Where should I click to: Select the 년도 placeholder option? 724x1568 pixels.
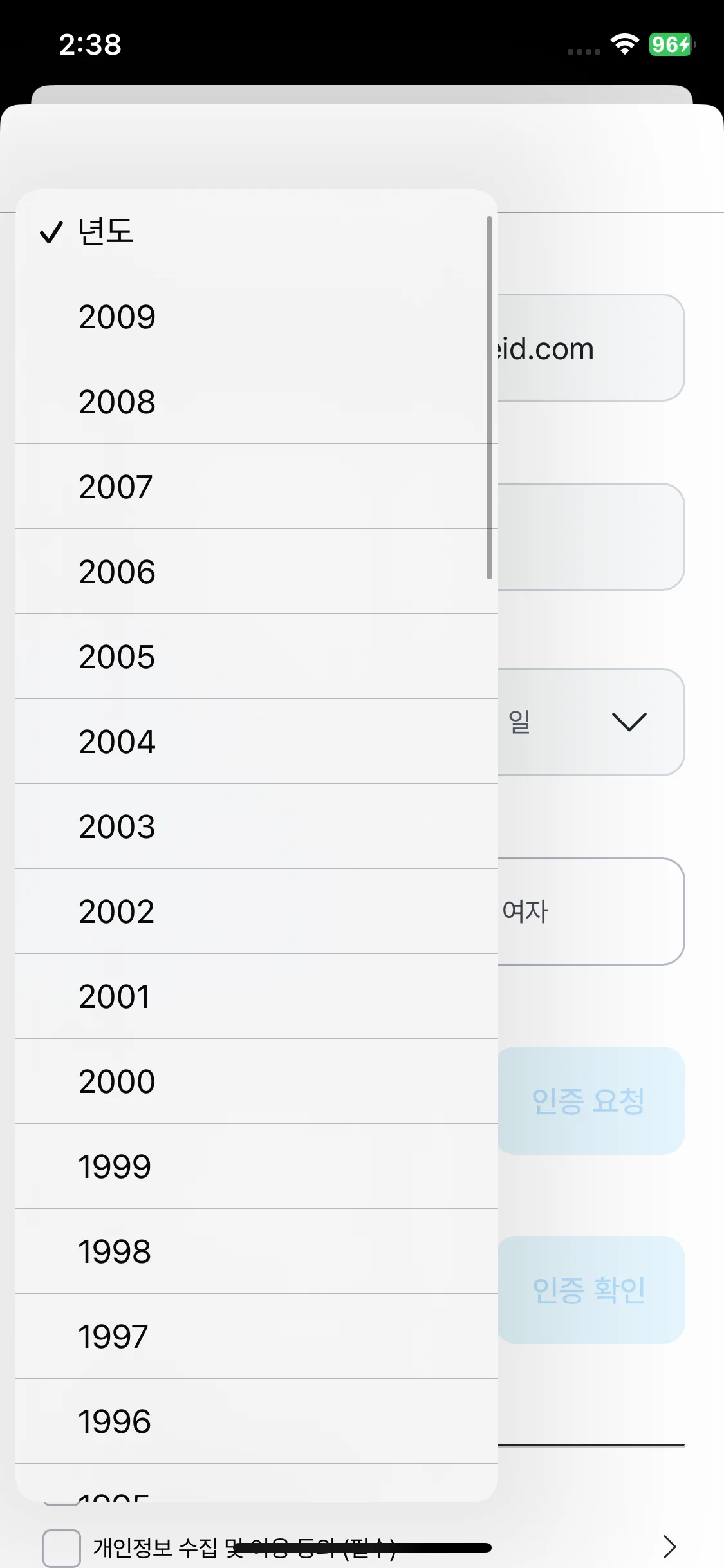tap(256, 232)
